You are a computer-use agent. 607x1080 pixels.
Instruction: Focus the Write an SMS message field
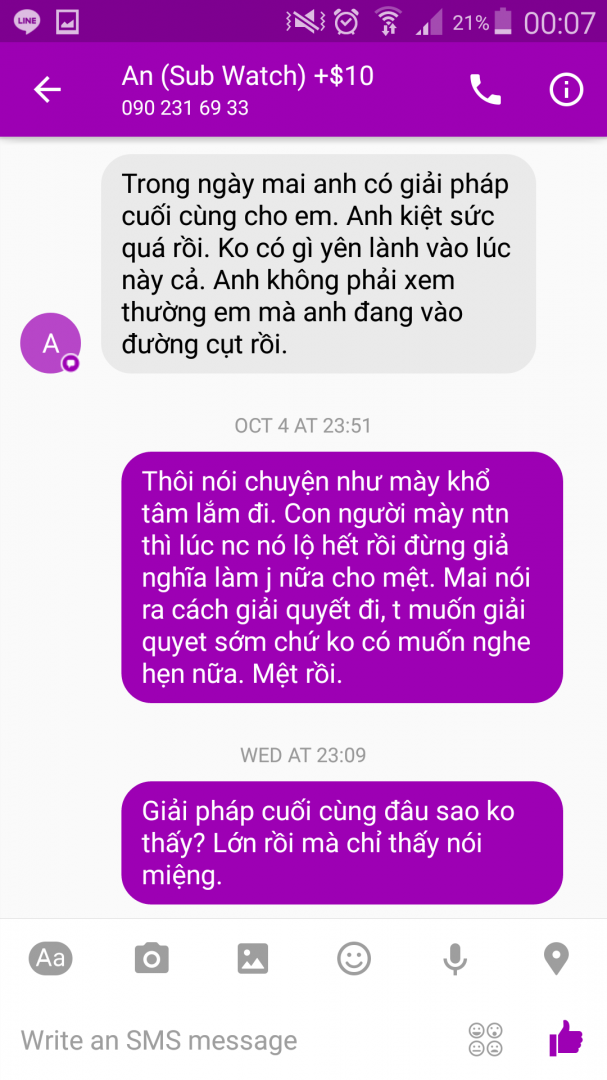pyautogui.click(x=230, y=1040)
